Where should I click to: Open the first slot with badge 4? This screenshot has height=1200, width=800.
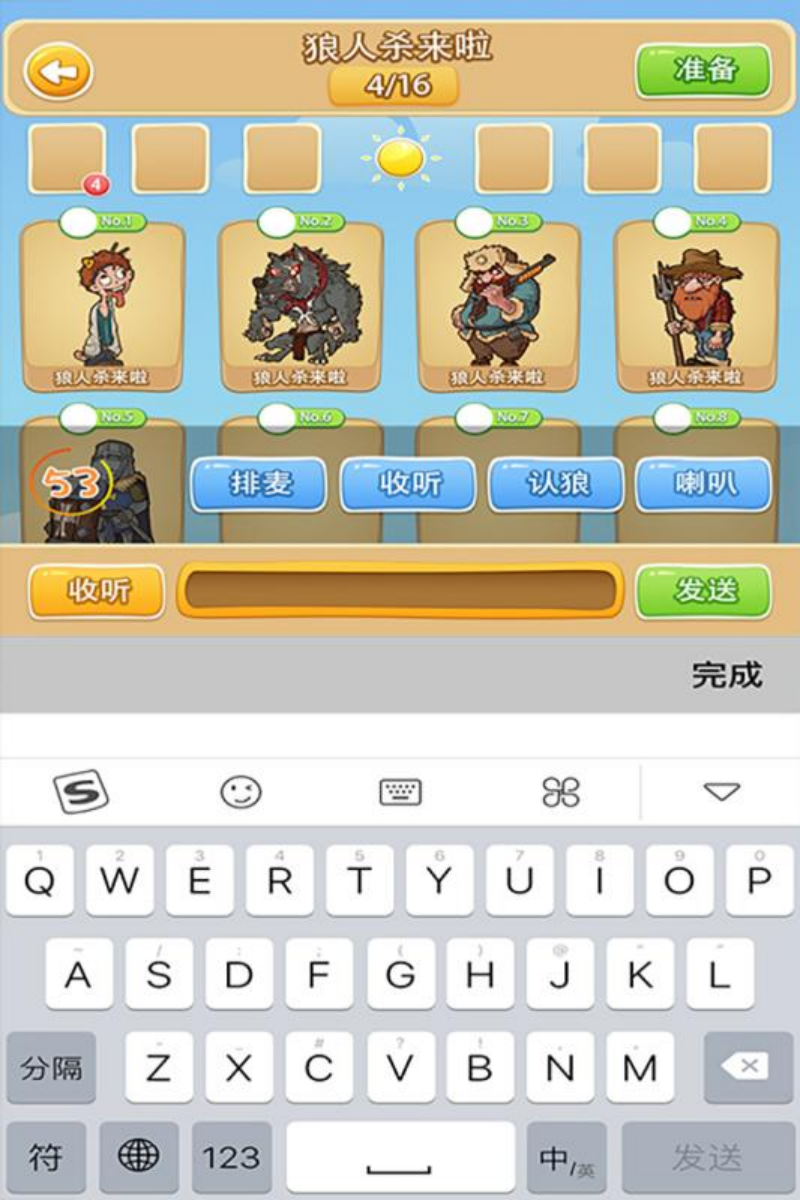tap(67, 158)
